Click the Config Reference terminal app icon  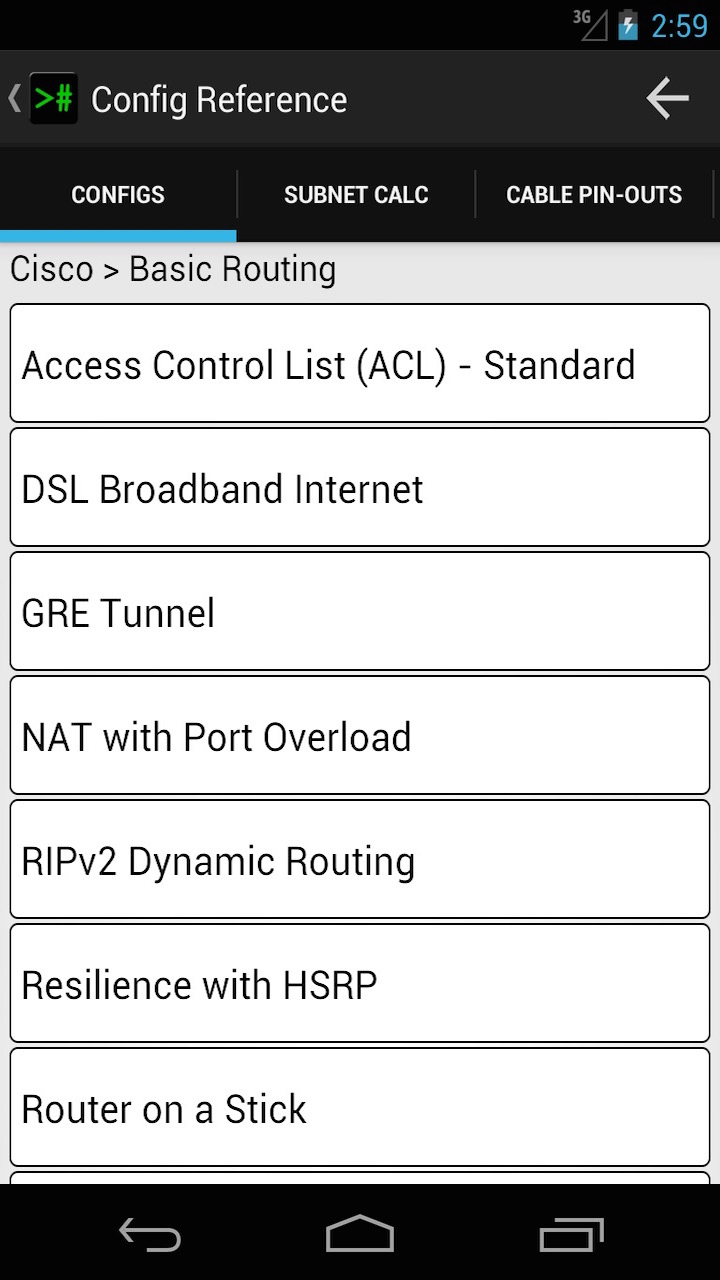coord(52,99)
